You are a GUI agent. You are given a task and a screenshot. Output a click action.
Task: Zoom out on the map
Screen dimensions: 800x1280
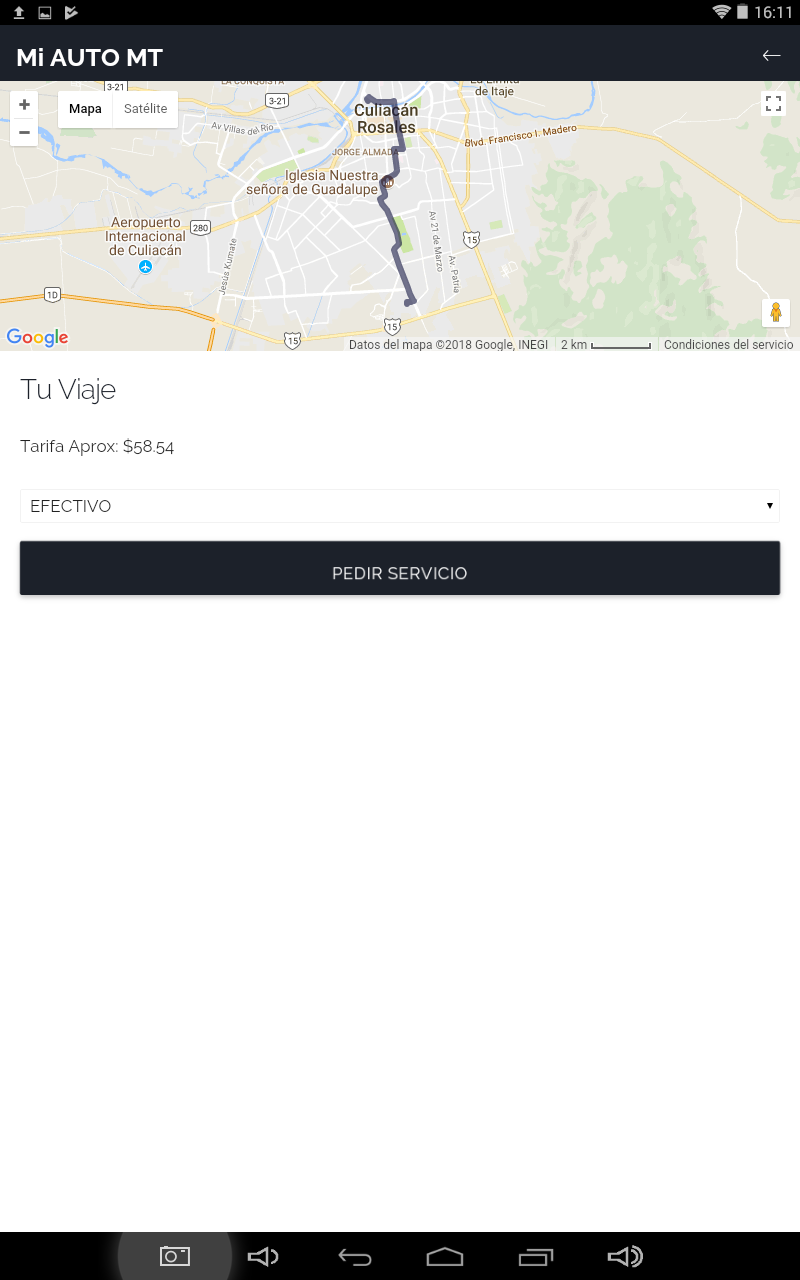pos(24,132)
